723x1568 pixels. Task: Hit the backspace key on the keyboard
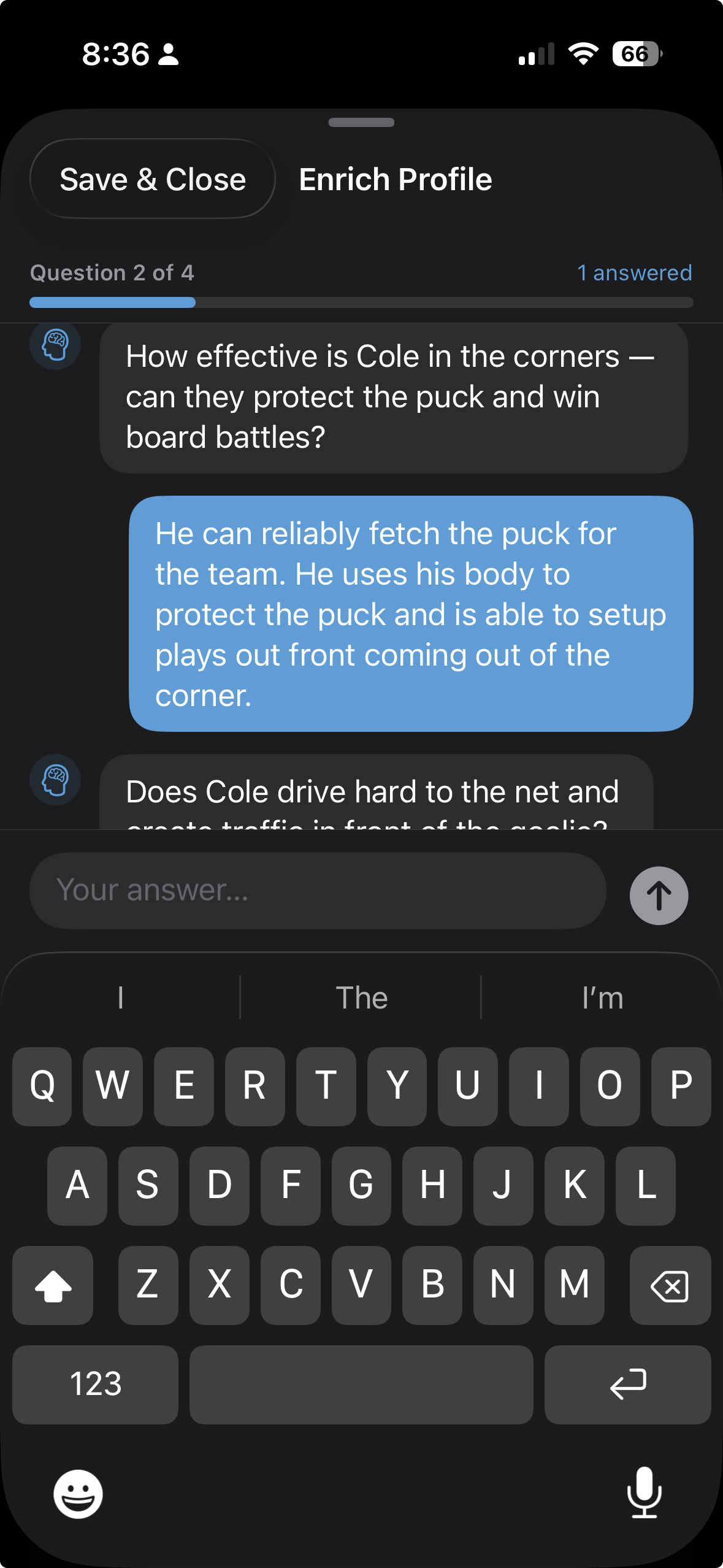point(670,1286)
